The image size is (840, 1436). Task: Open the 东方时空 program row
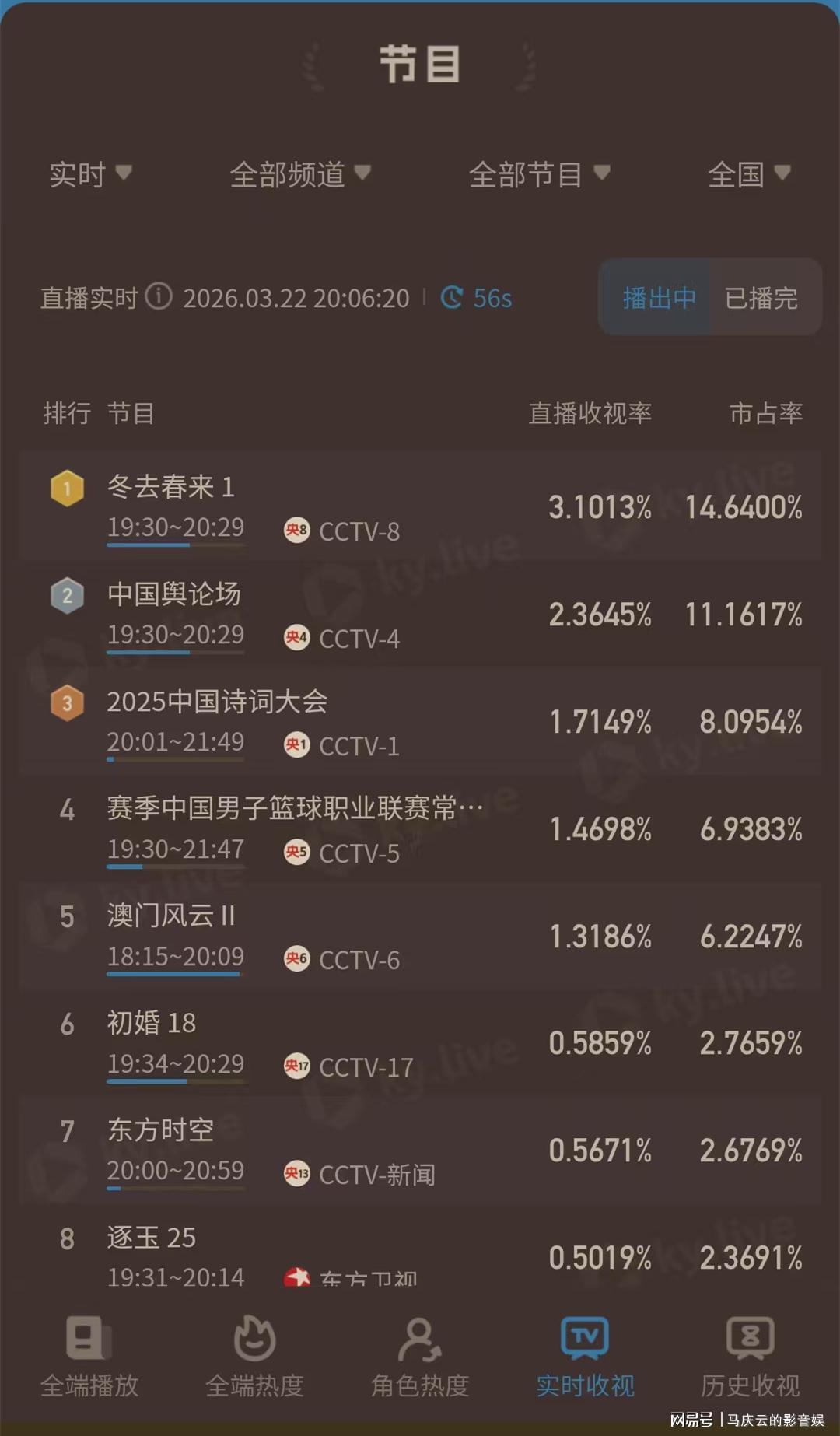click(420, 1151)
